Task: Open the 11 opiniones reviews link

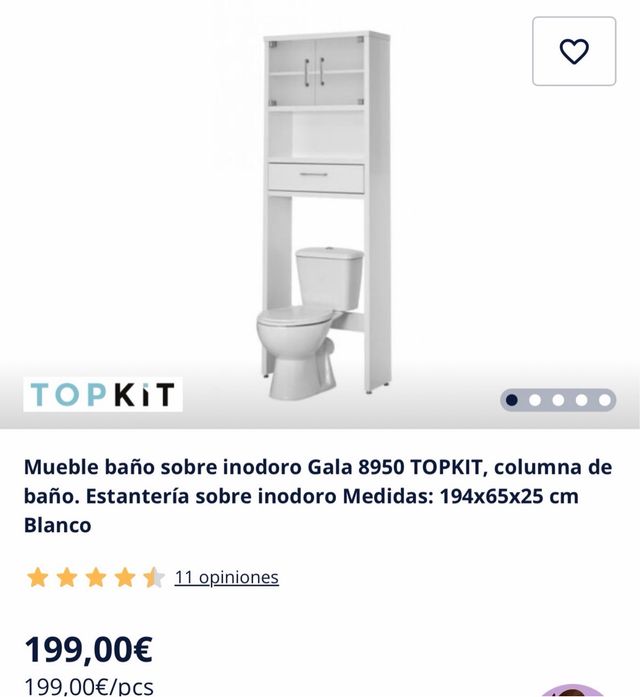Action: tap(226, 577)
